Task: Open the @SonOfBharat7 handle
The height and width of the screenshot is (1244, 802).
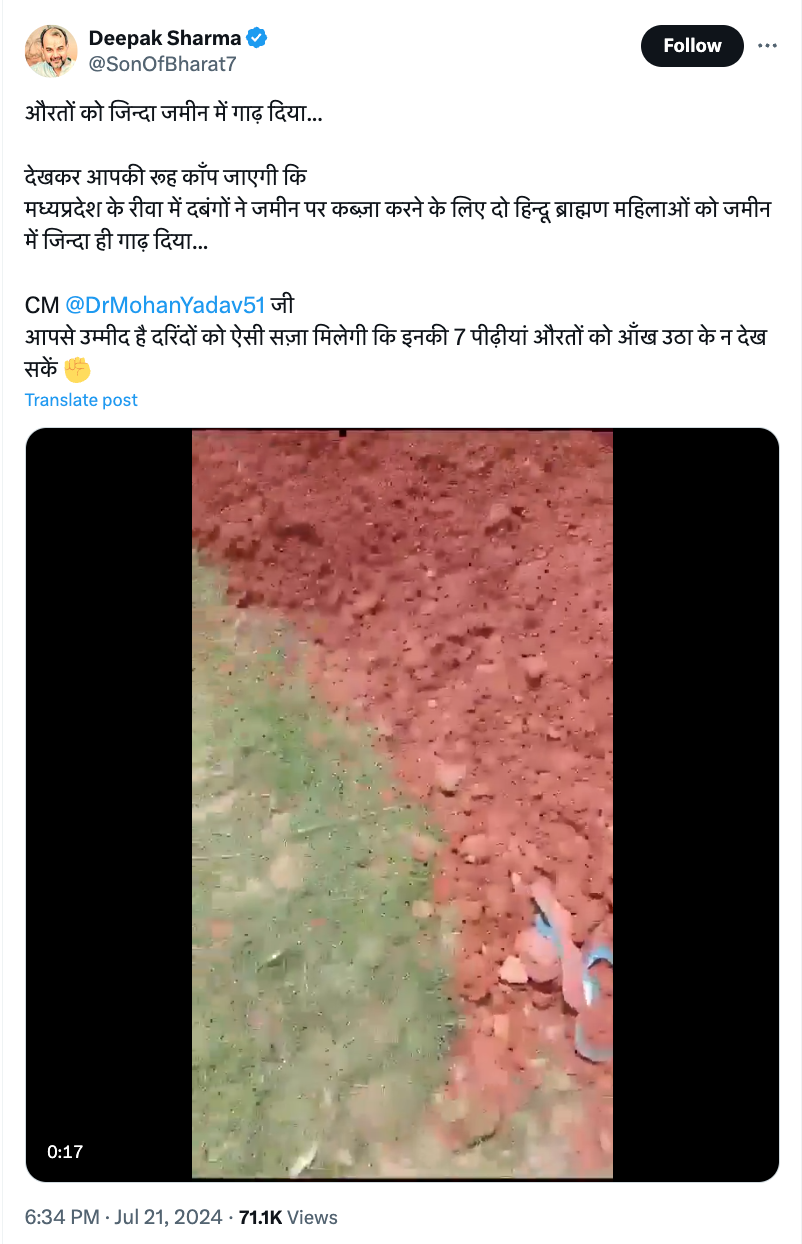Action: tap(163, 64)
